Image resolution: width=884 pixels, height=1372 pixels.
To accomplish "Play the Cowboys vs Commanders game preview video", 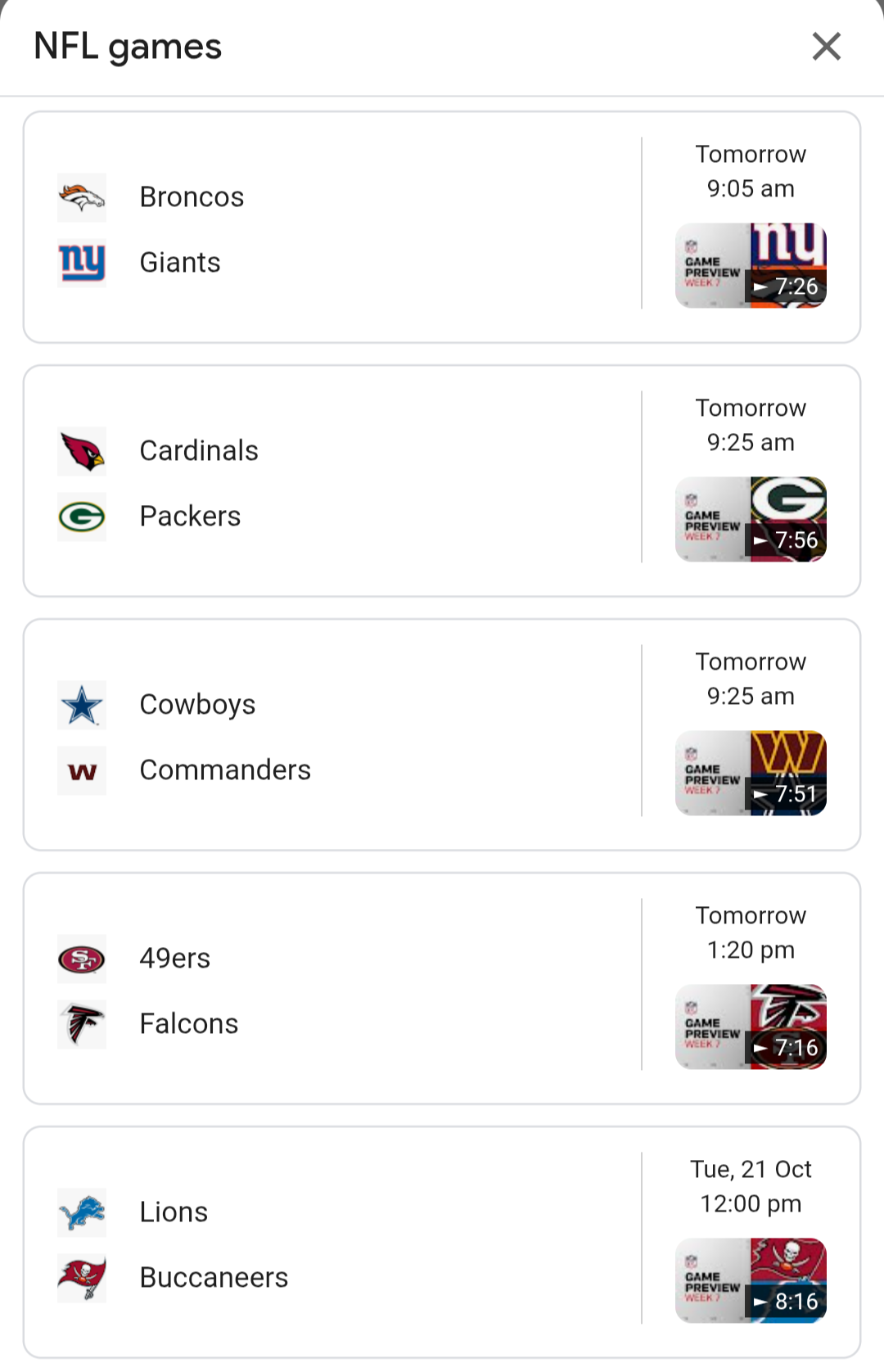I will [751, 773].
